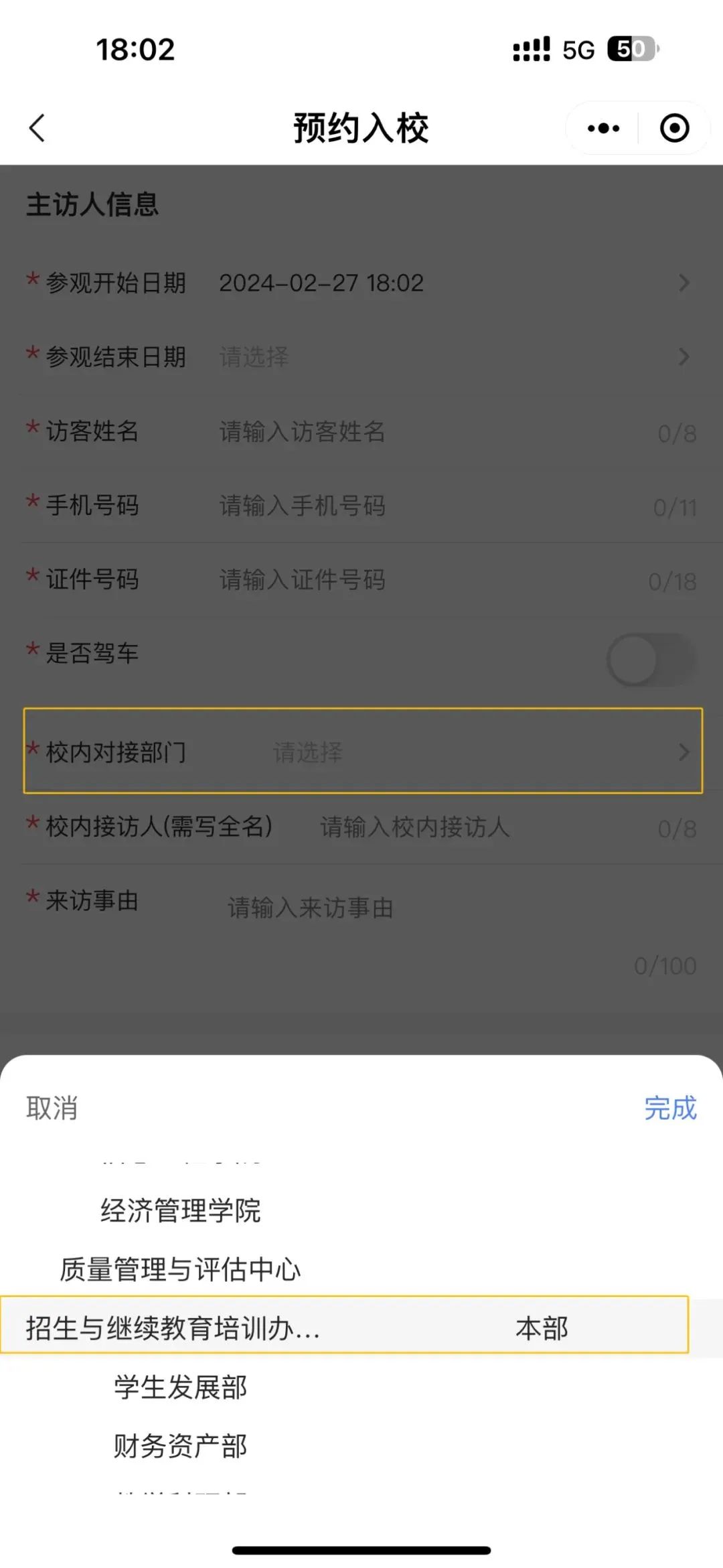
Task: Select 财务资产部 department
Action: (x=180, y=1446)
